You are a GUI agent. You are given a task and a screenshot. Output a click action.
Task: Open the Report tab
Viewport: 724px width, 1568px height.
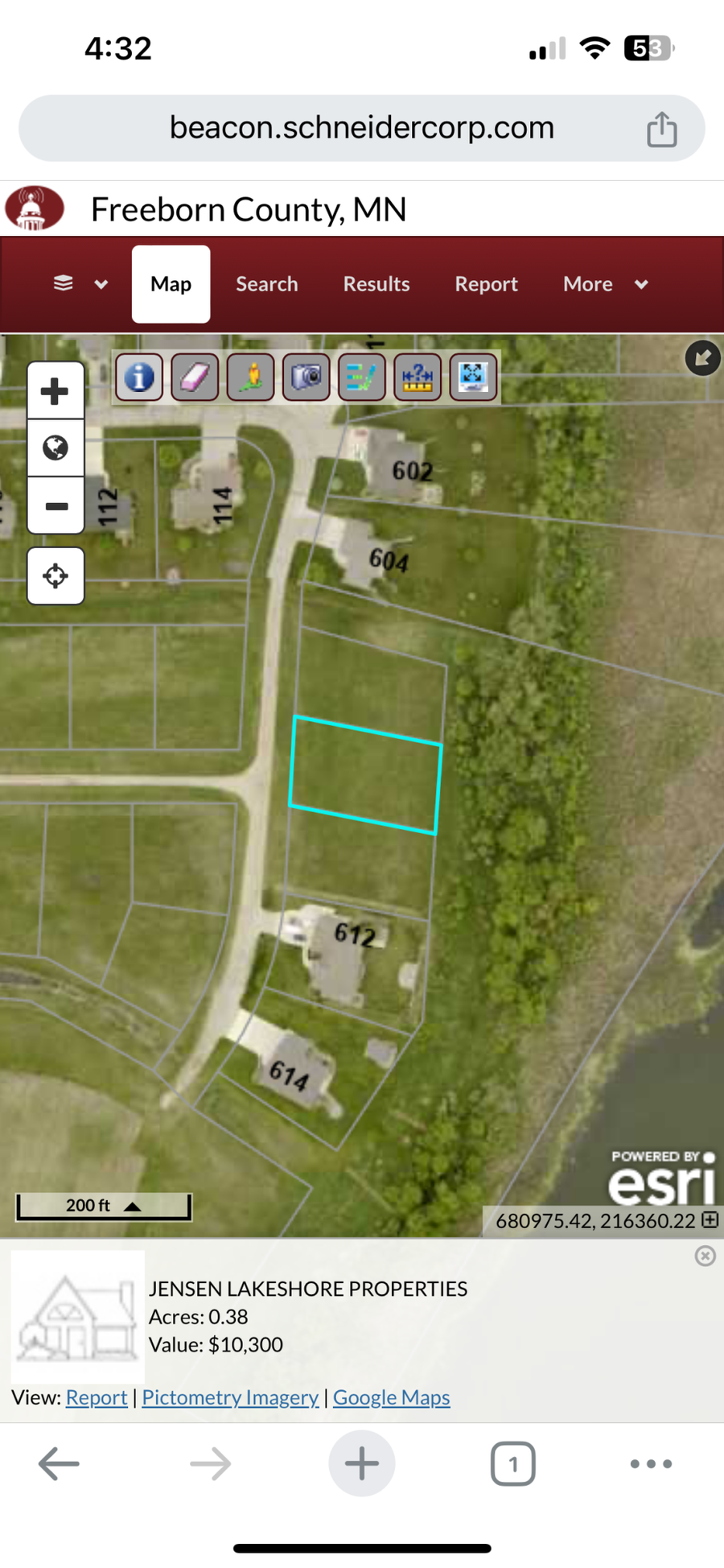pos(486,284)
